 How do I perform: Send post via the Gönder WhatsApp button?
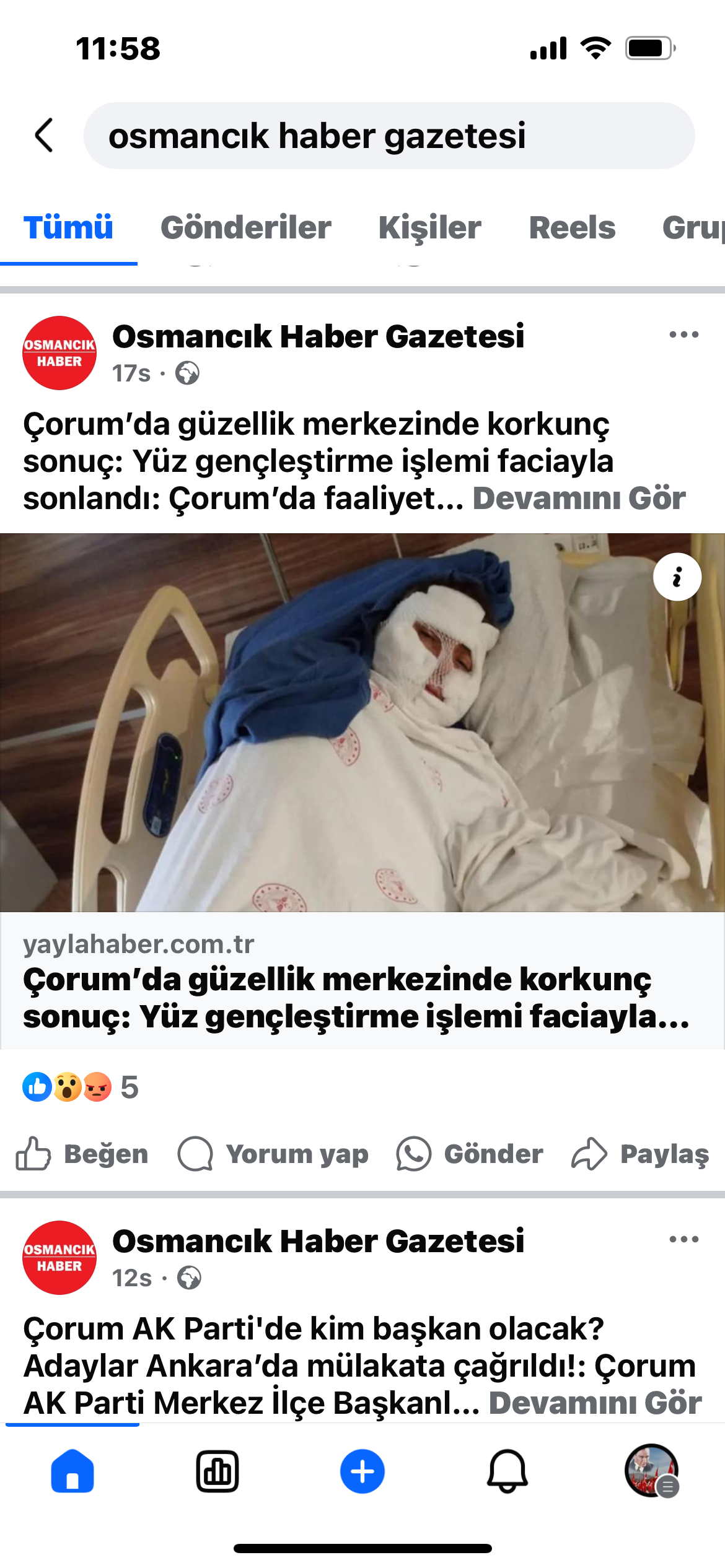pos(470,1154)
